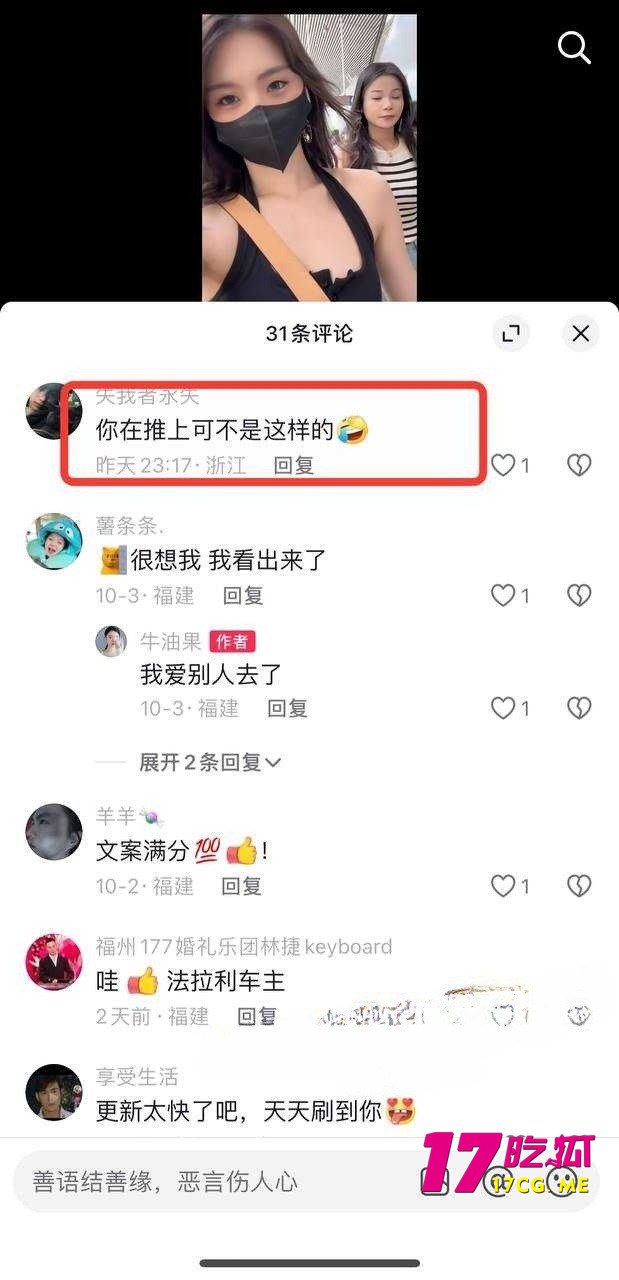Close the 31条评论 comments panel
Viewport: 619px width, 1280px height.
point(580,334)
